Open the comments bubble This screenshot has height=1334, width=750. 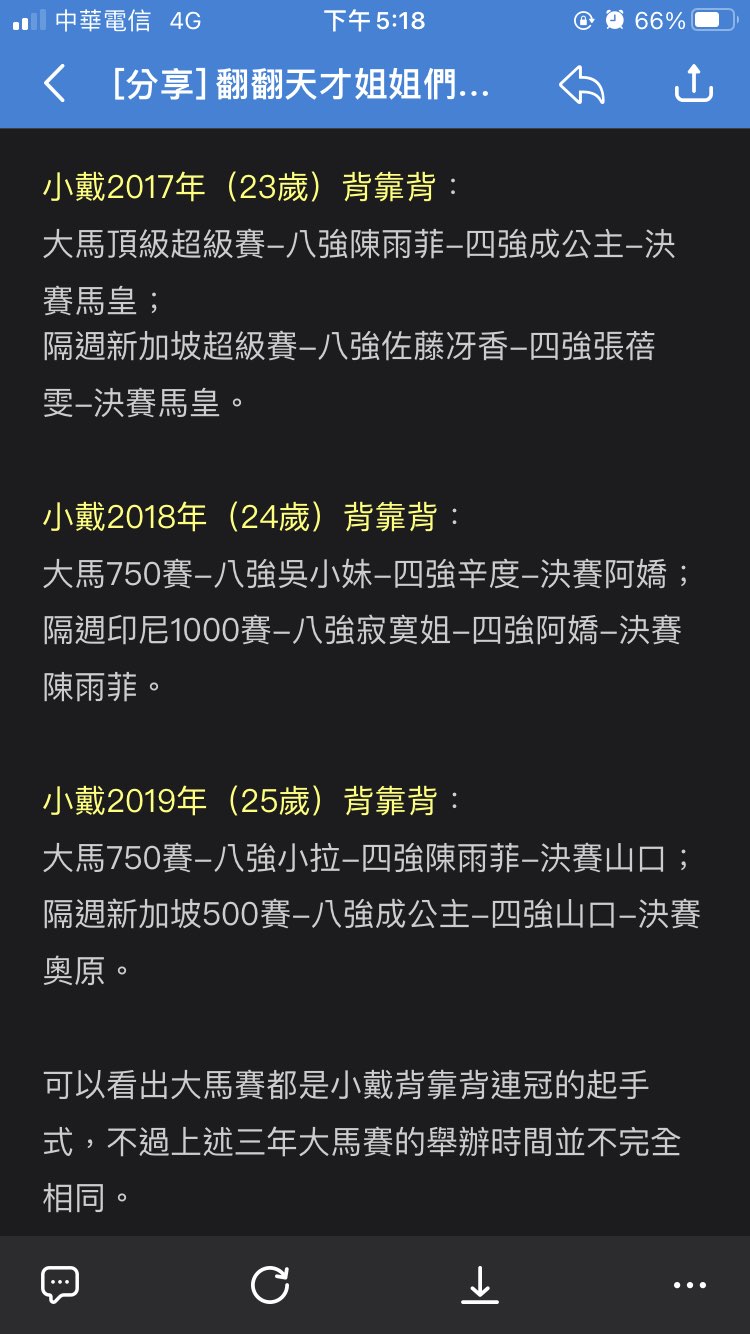(x=60, y=1284)
